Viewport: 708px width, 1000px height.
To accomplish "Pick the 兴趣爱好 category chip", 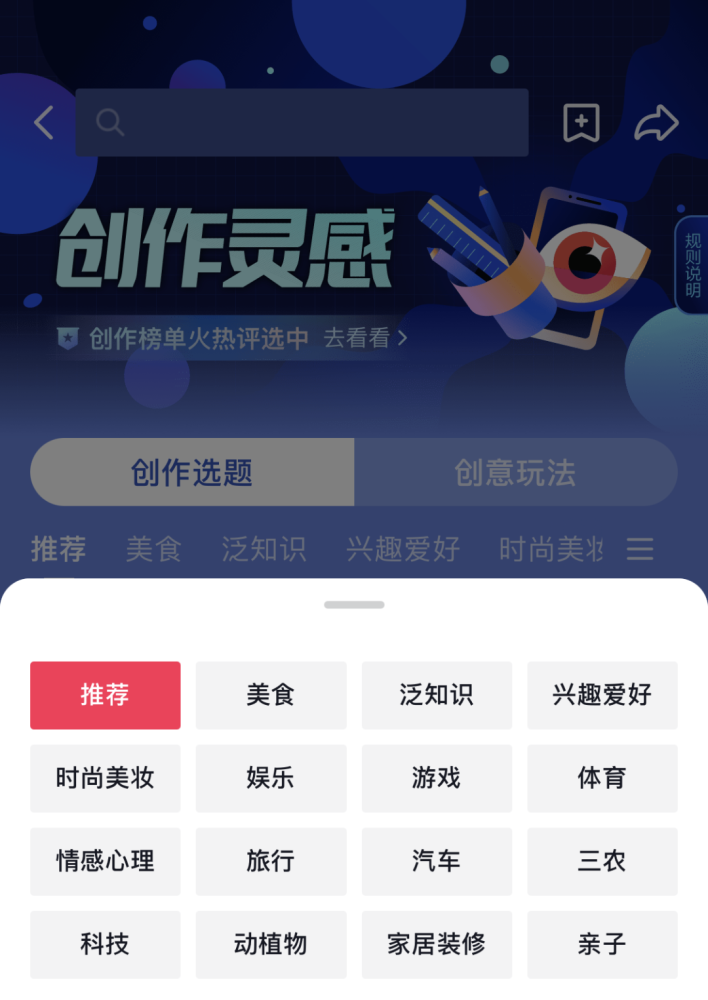I will pos(602,695).
